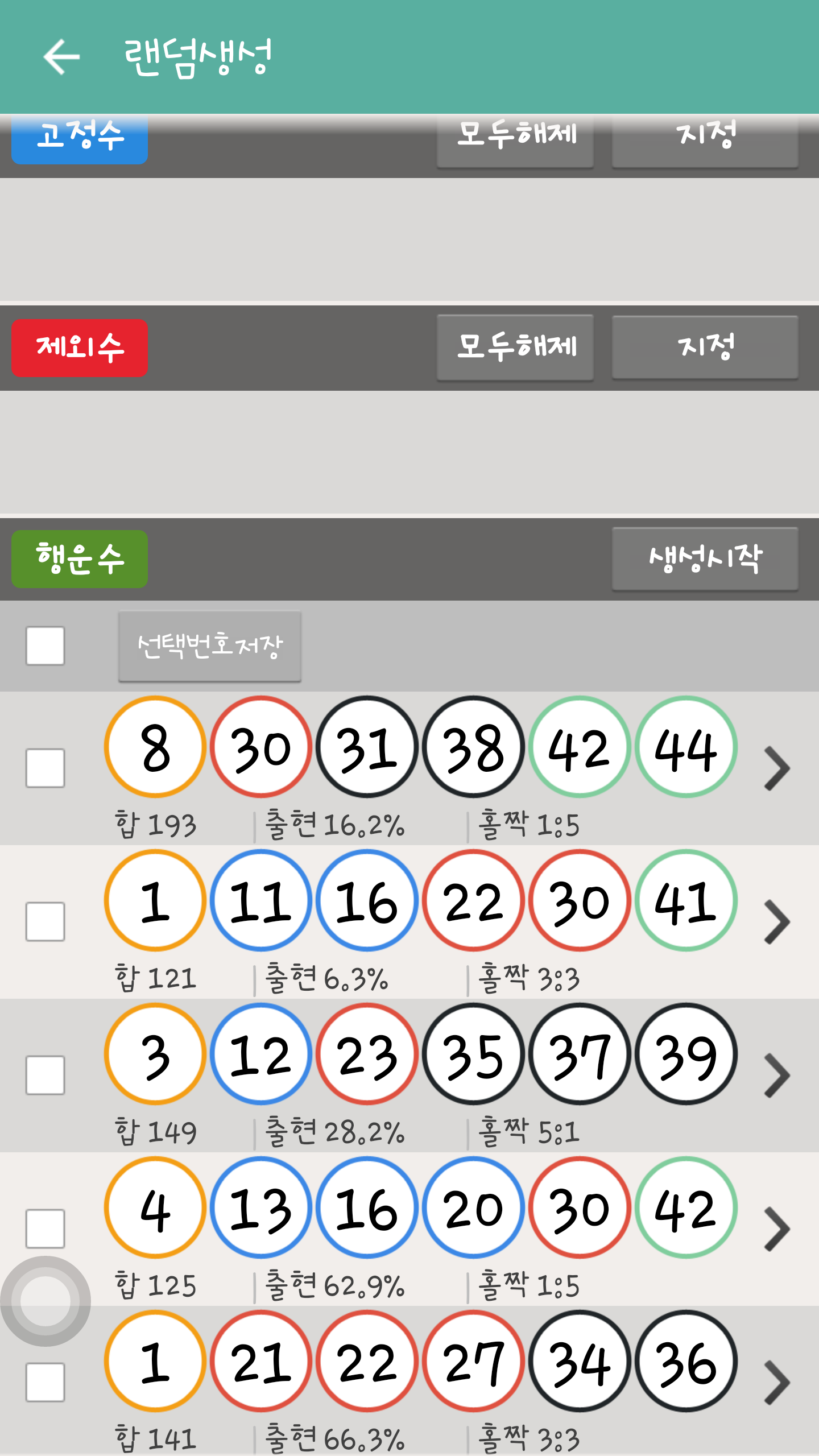Open details for set 1 21 22 27 34 36
This screenshot has width=819, height=1456.
pyautogui.click(x=777, y=1383)
